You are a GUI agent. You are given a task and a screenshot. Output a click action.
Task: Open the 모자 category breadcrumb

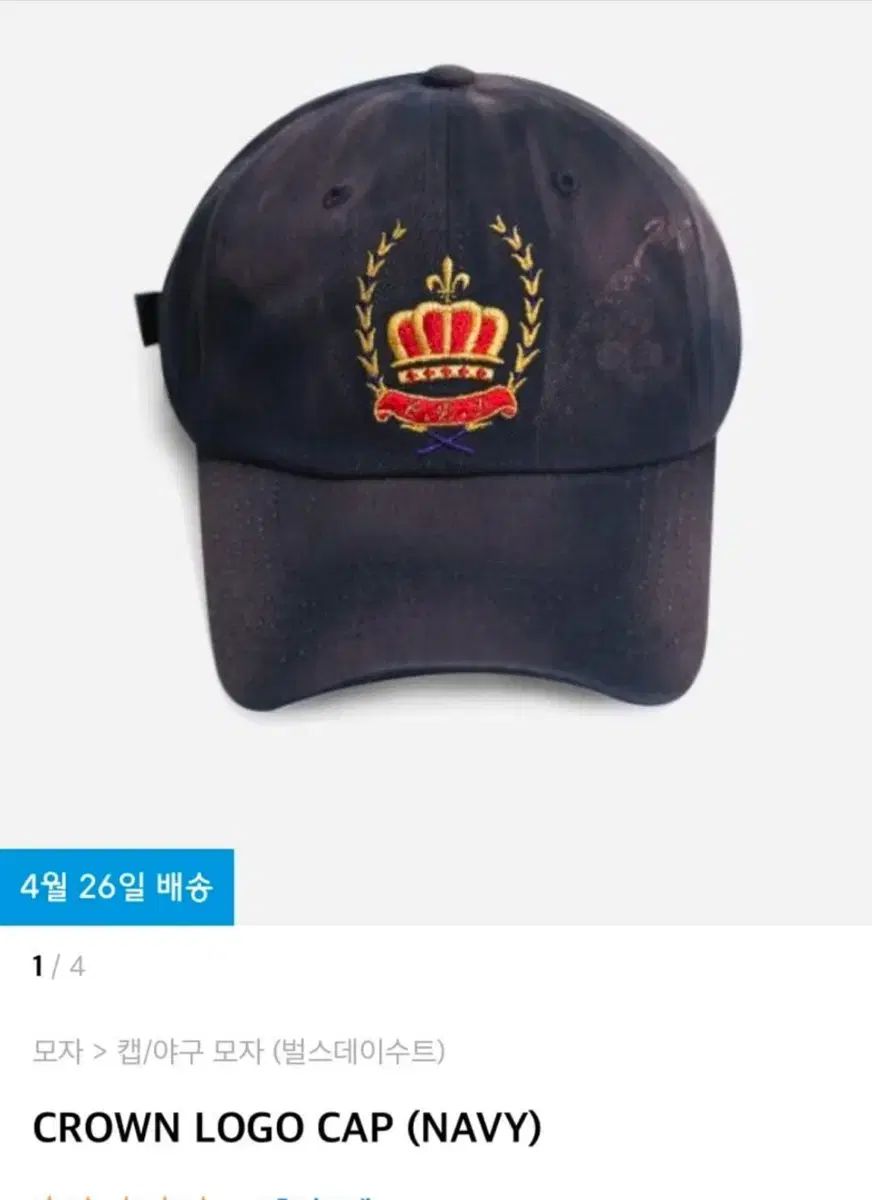click(57, 1052)
